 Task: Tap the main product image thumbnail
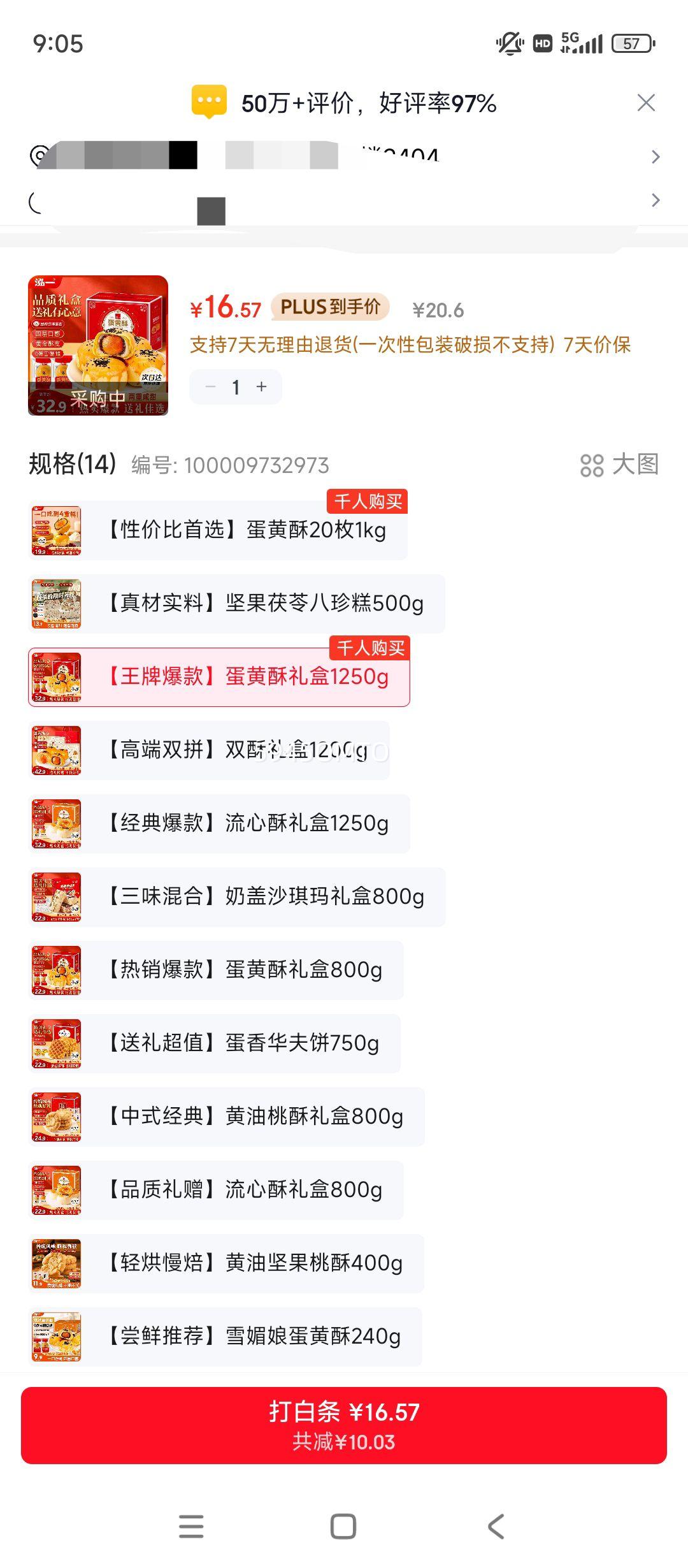point(99,347)
